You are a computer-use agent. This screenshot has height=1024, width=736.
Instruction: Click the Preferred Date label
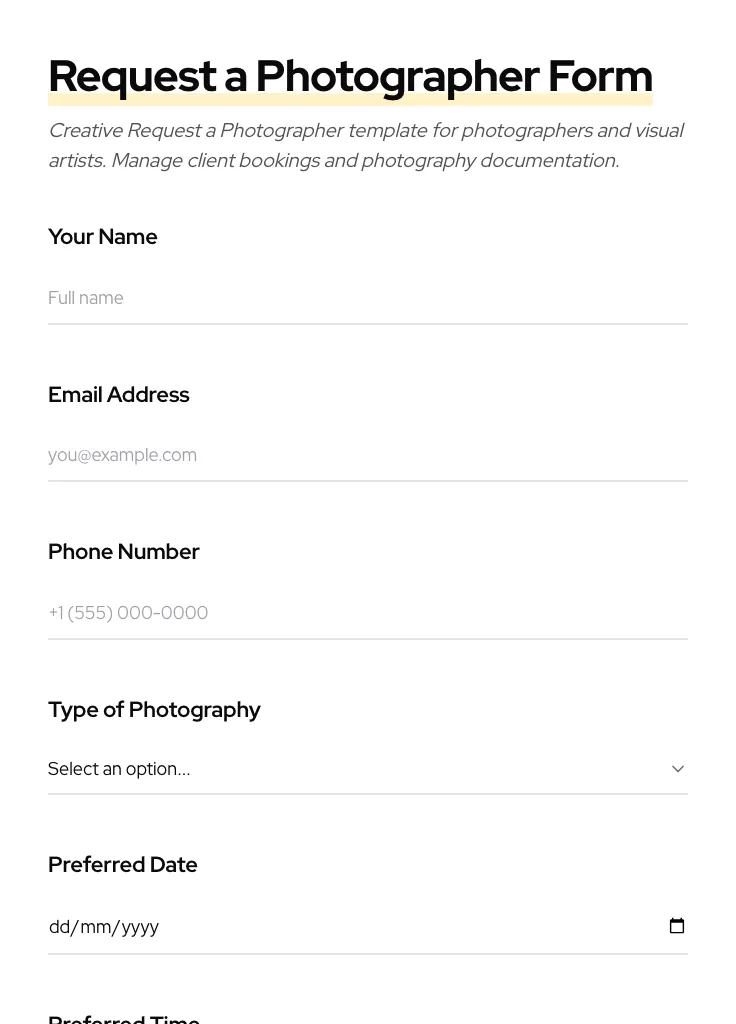122,865
